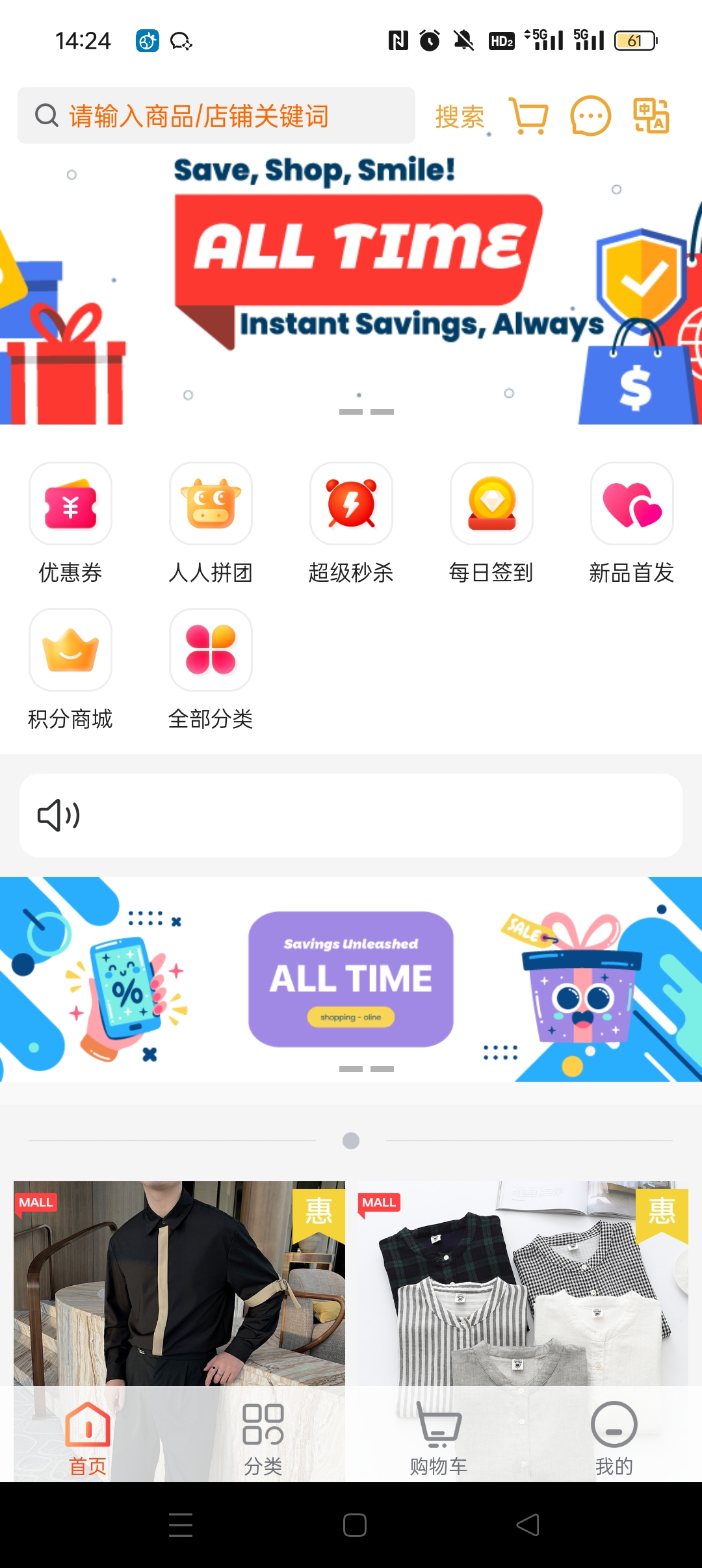The height and width of the screenshot is (1568, 702).
Task: Open the shopping cart icon in top bar
Action: 528,116
